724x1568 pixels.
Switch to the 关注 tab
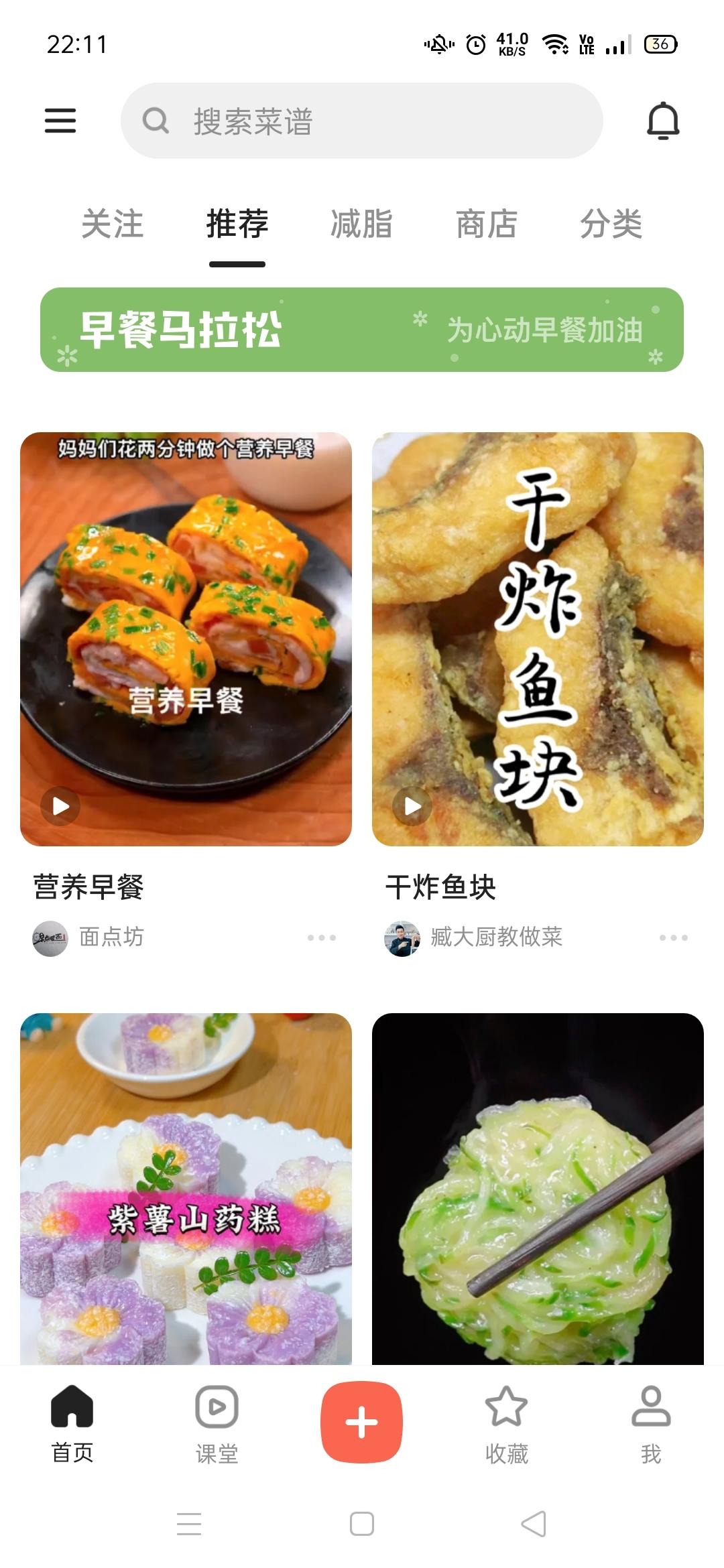(112, 224)
